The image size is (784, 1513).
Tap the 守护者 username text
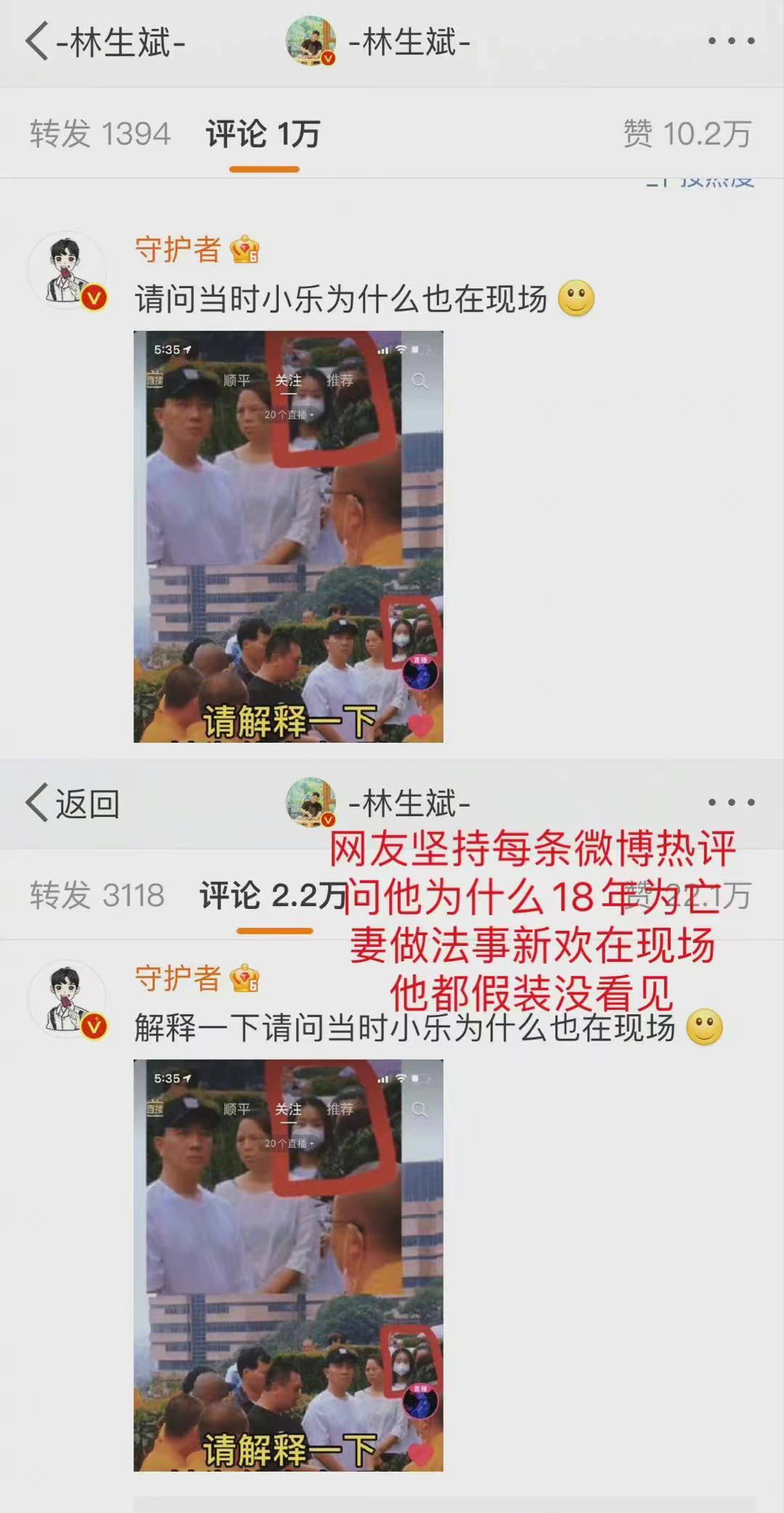(x=178, y=250)
